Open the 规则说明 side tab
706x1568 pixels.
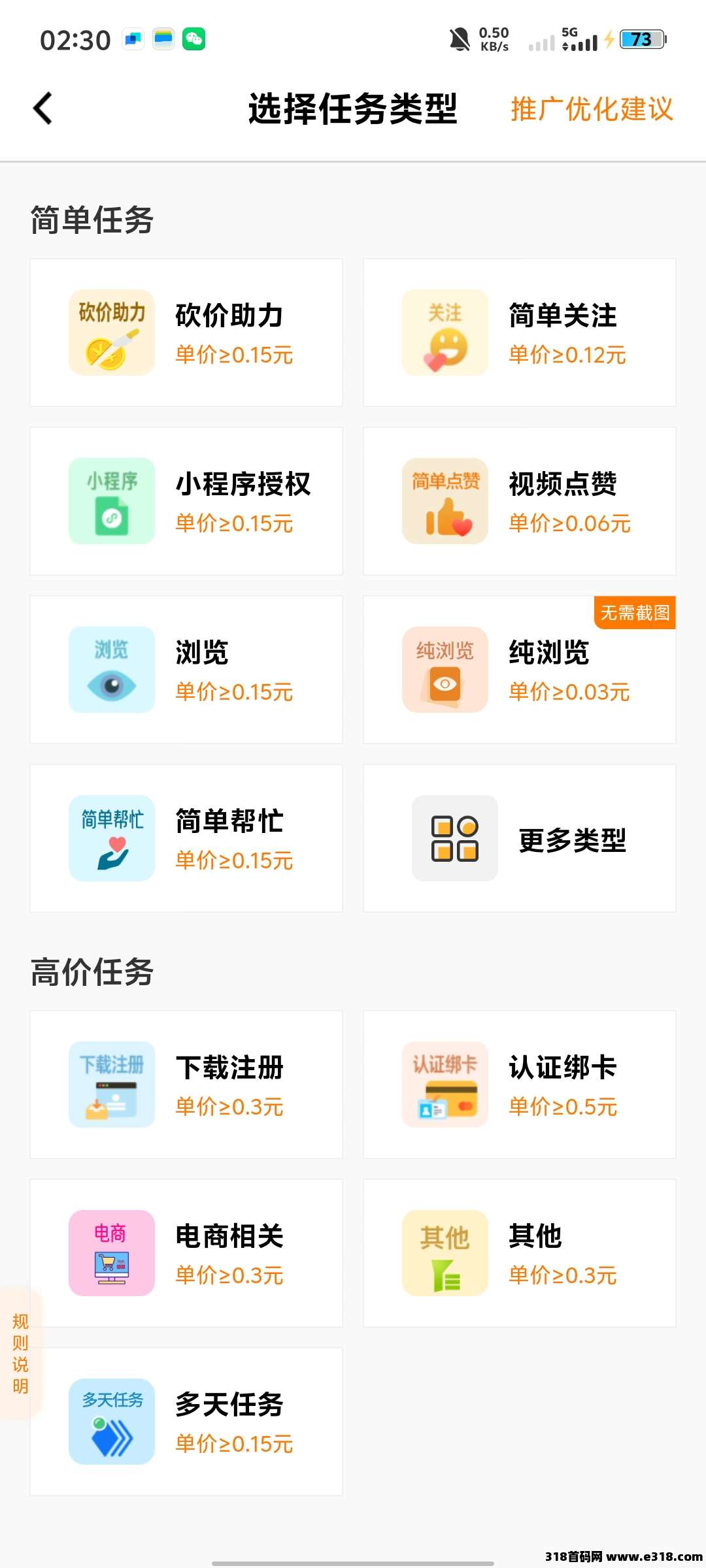[20, 1353]
